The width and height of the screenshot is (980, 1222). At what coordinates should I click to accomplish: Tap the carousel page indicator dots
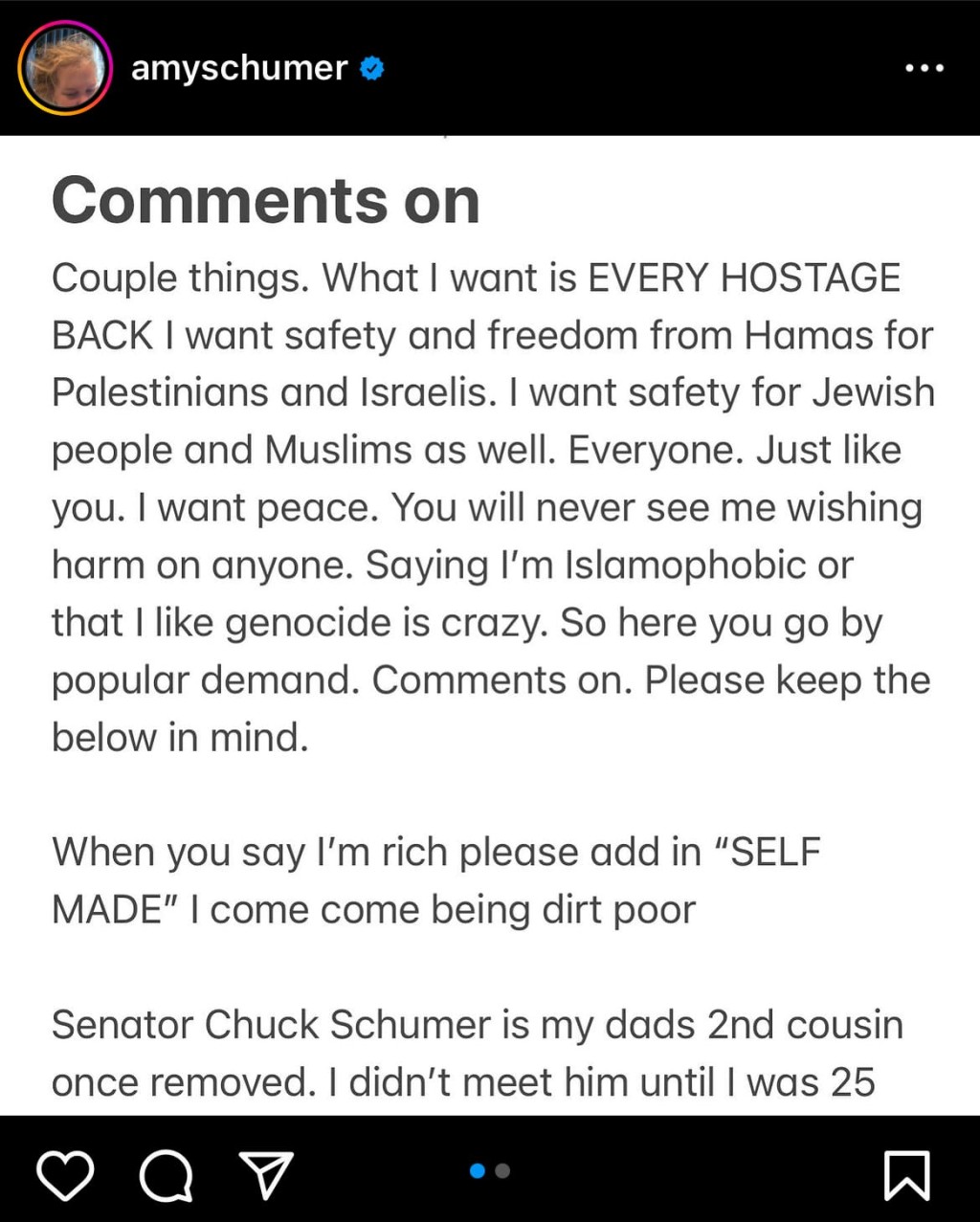click(x=490, y=1170)
